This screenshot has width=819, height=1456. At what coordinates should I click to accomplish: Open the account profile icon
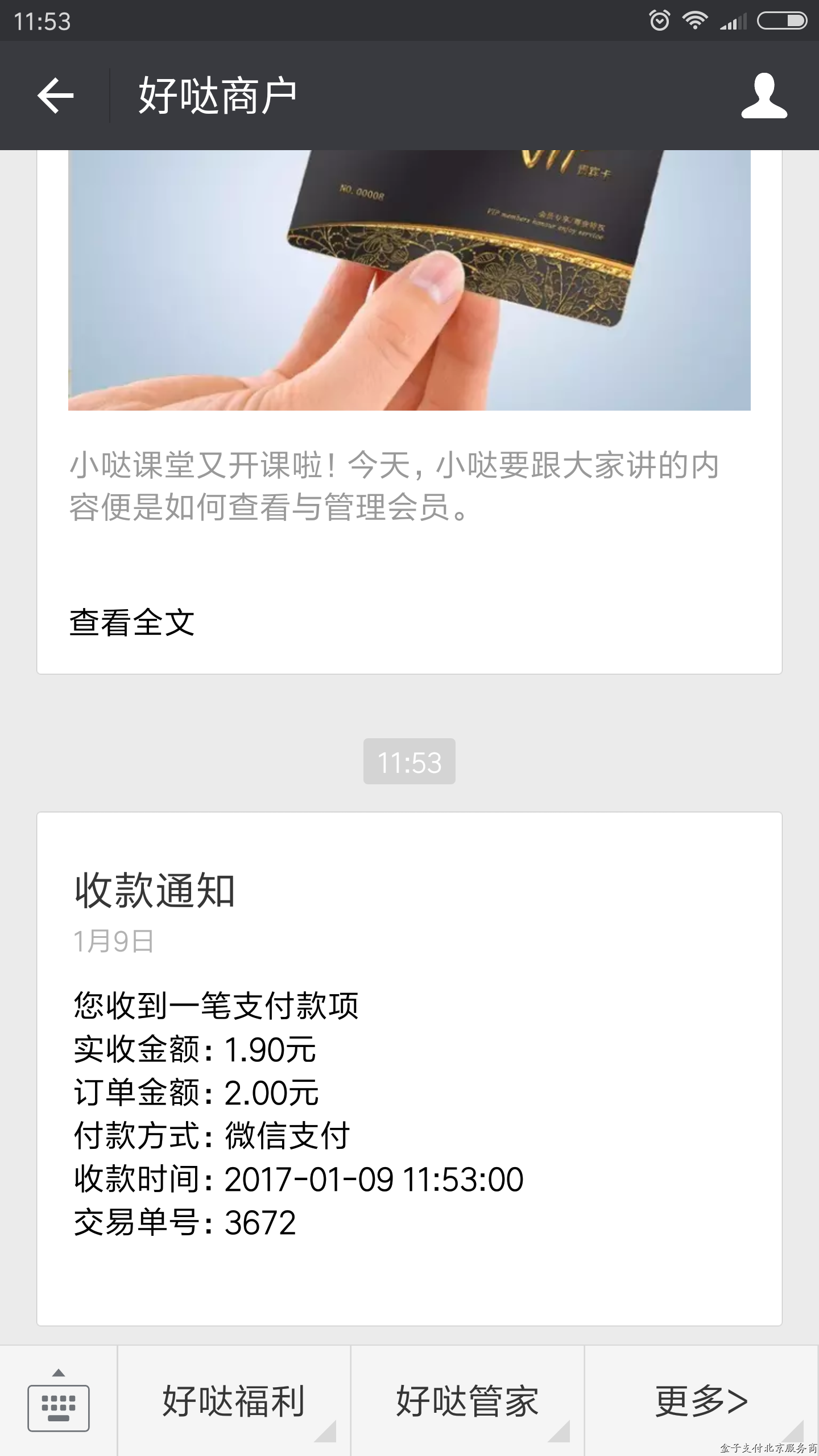(764, 96)
